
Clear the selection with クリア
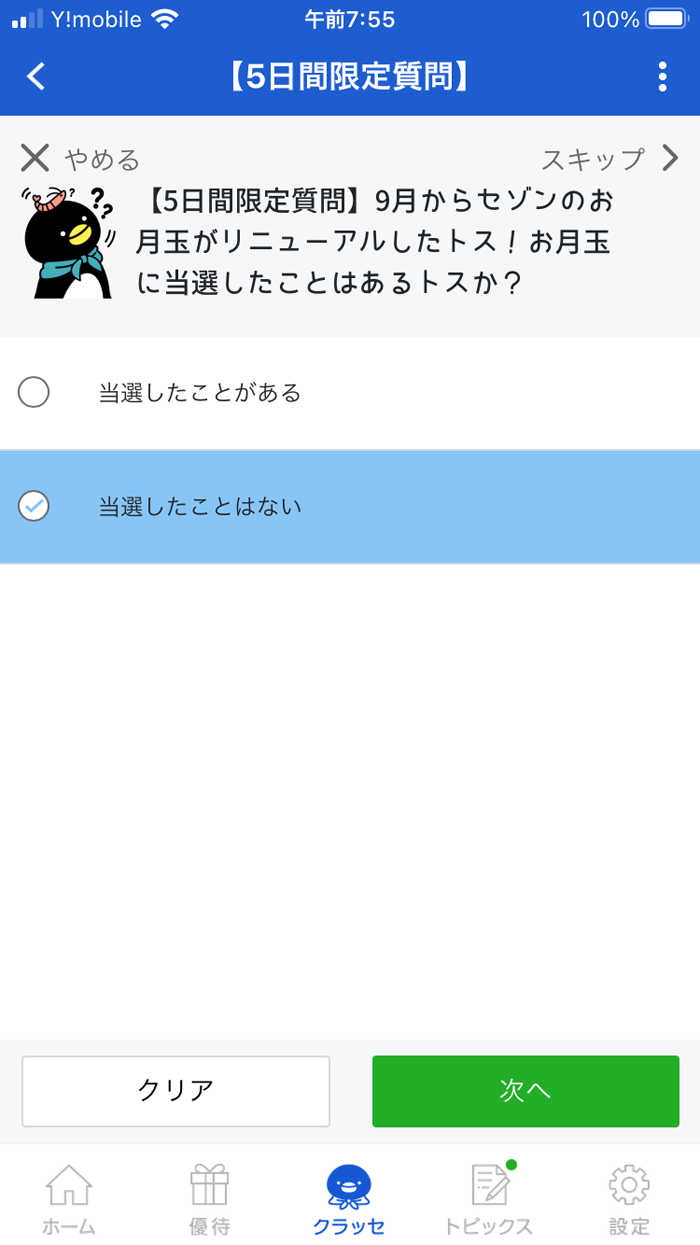(176, 1091)
